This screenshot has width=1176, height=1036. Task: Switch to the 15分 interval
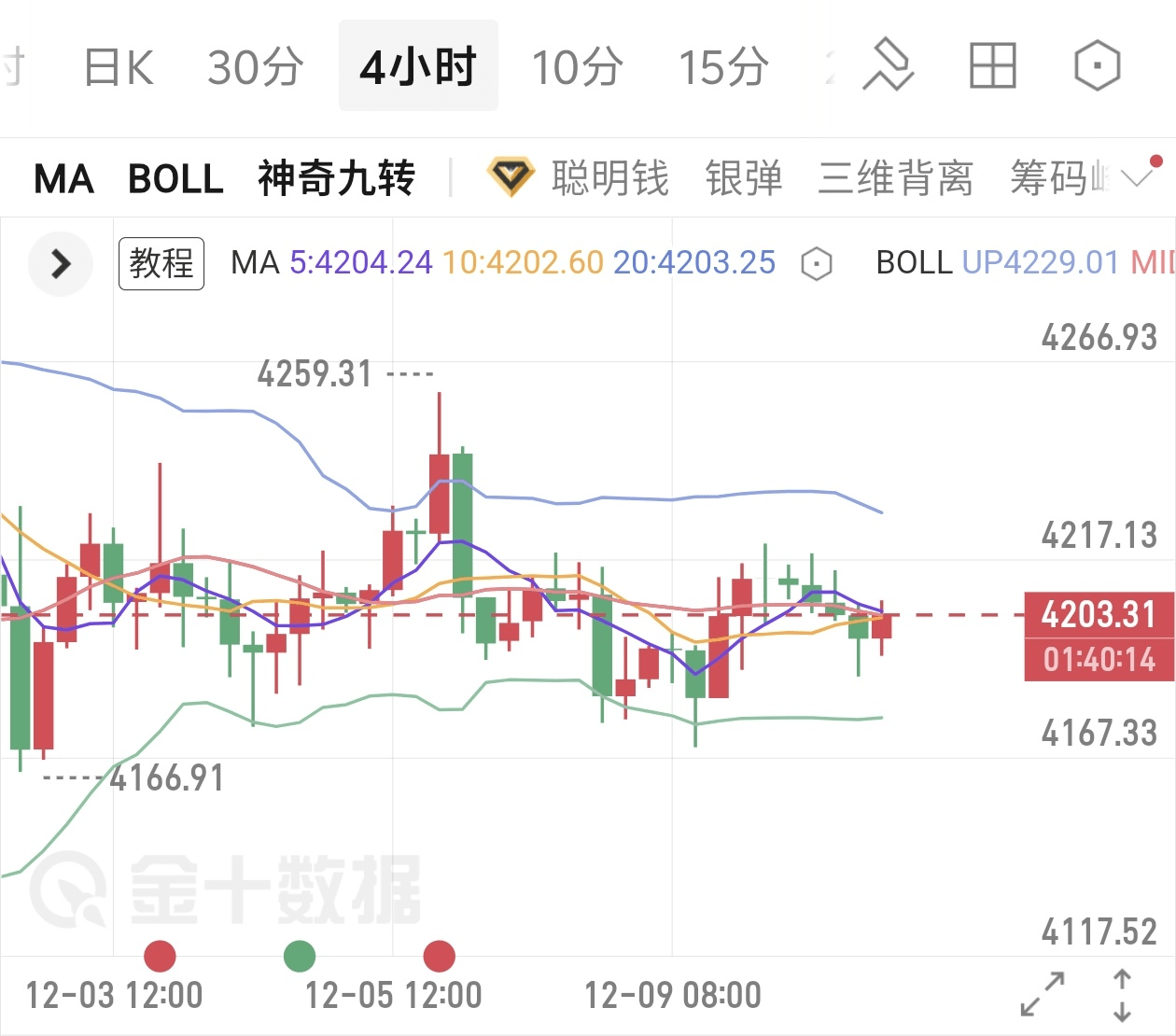723,67
